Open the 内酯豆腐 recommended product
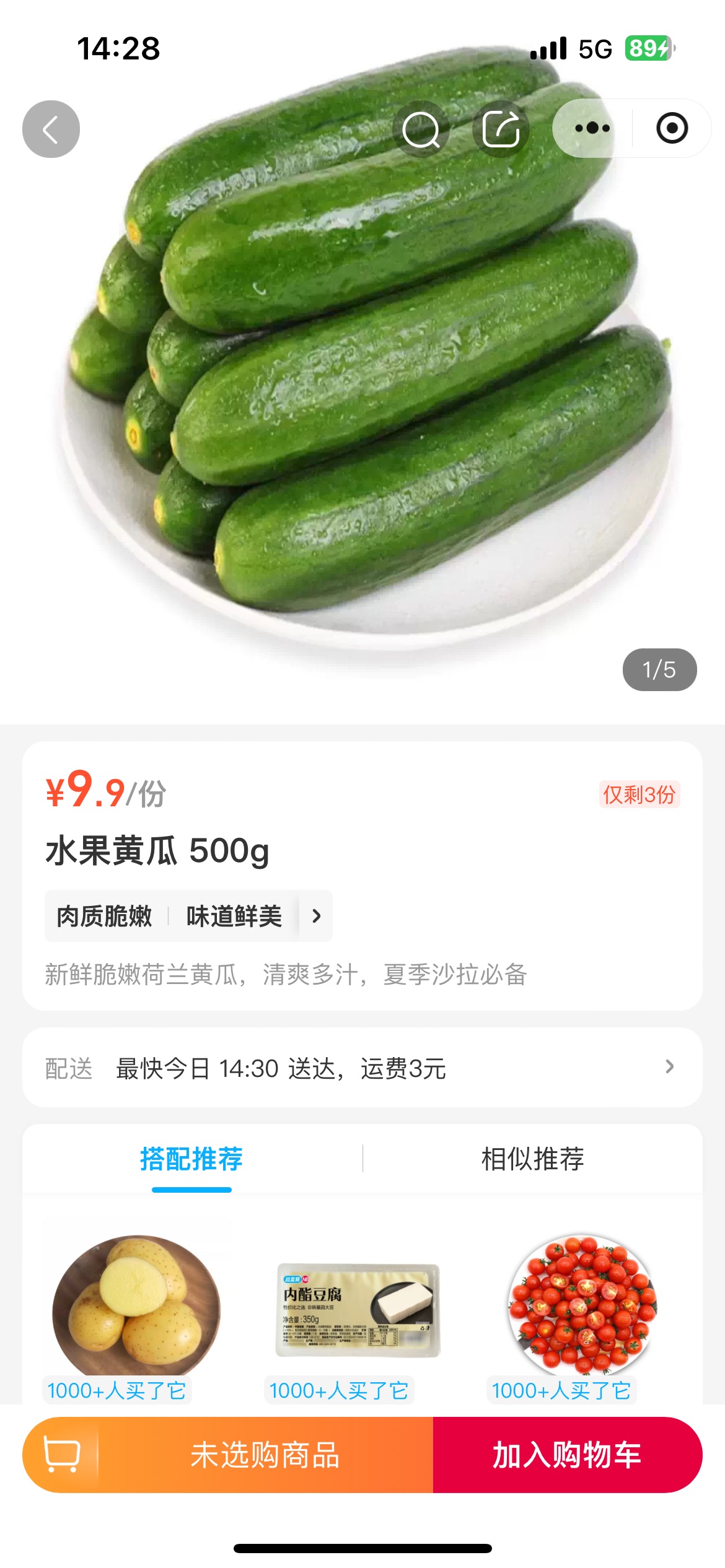Screen dimensions: 725x1568 pyautogui.click(x=358, y=1310)
